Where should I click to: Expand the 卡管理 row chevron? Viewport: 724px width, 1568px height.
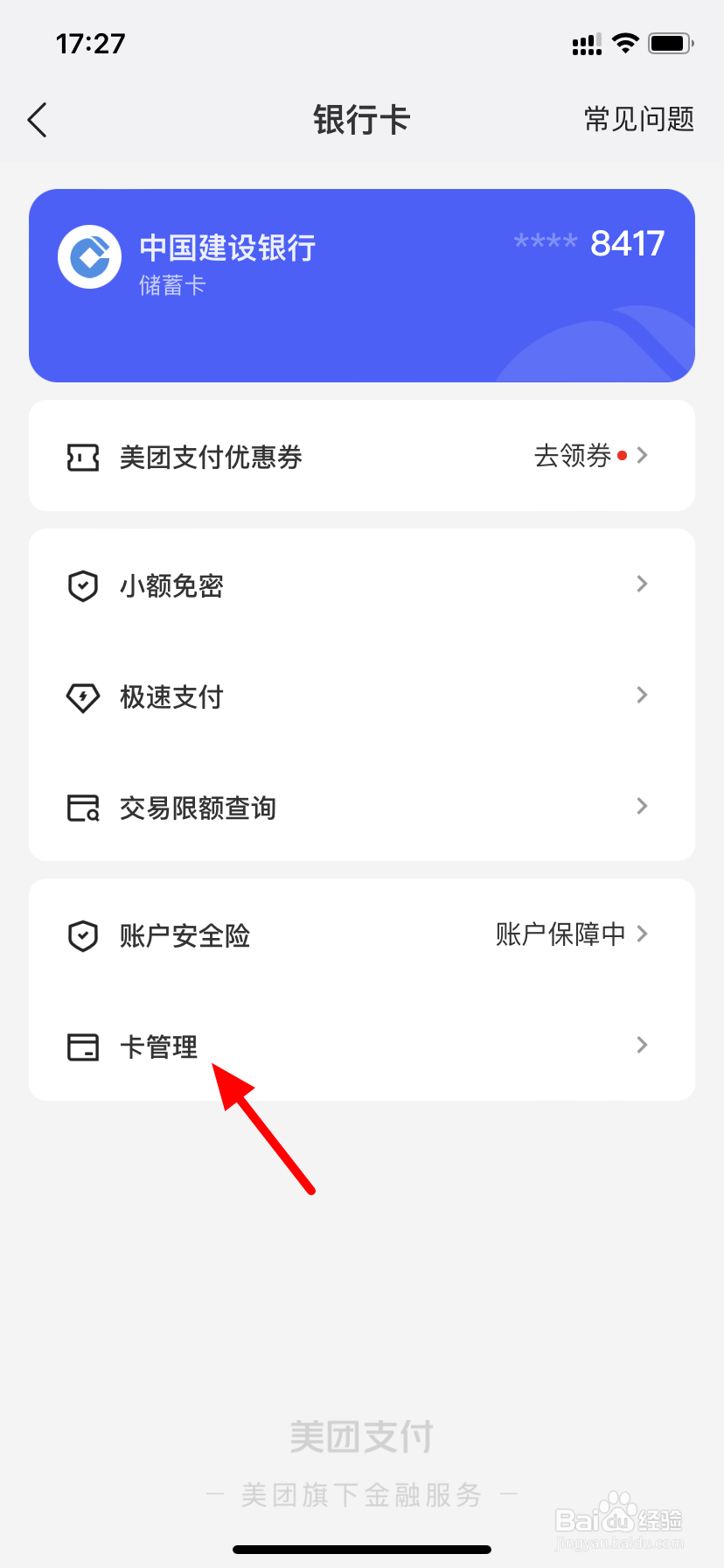pos(643,1045)
